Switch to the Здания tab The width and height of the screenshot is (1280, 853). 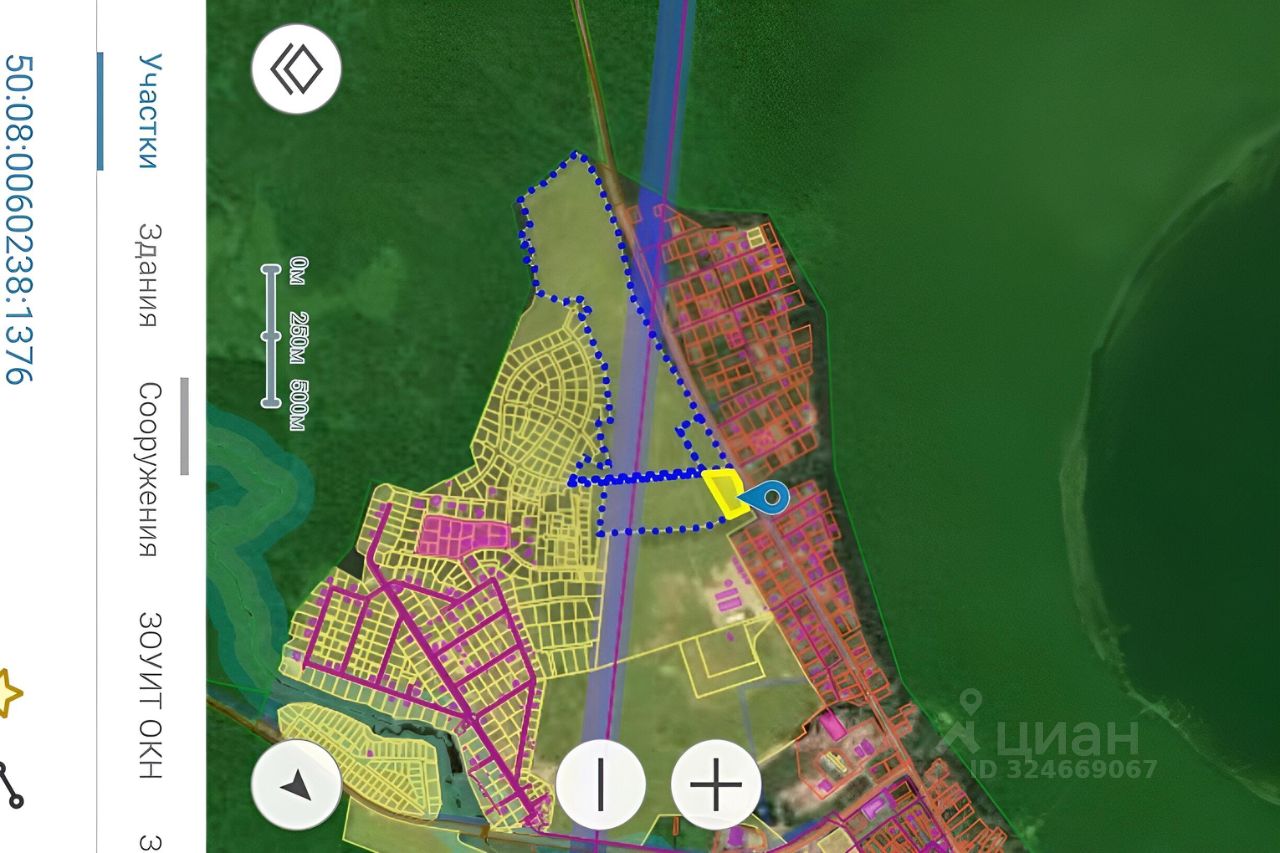point(149,275)
